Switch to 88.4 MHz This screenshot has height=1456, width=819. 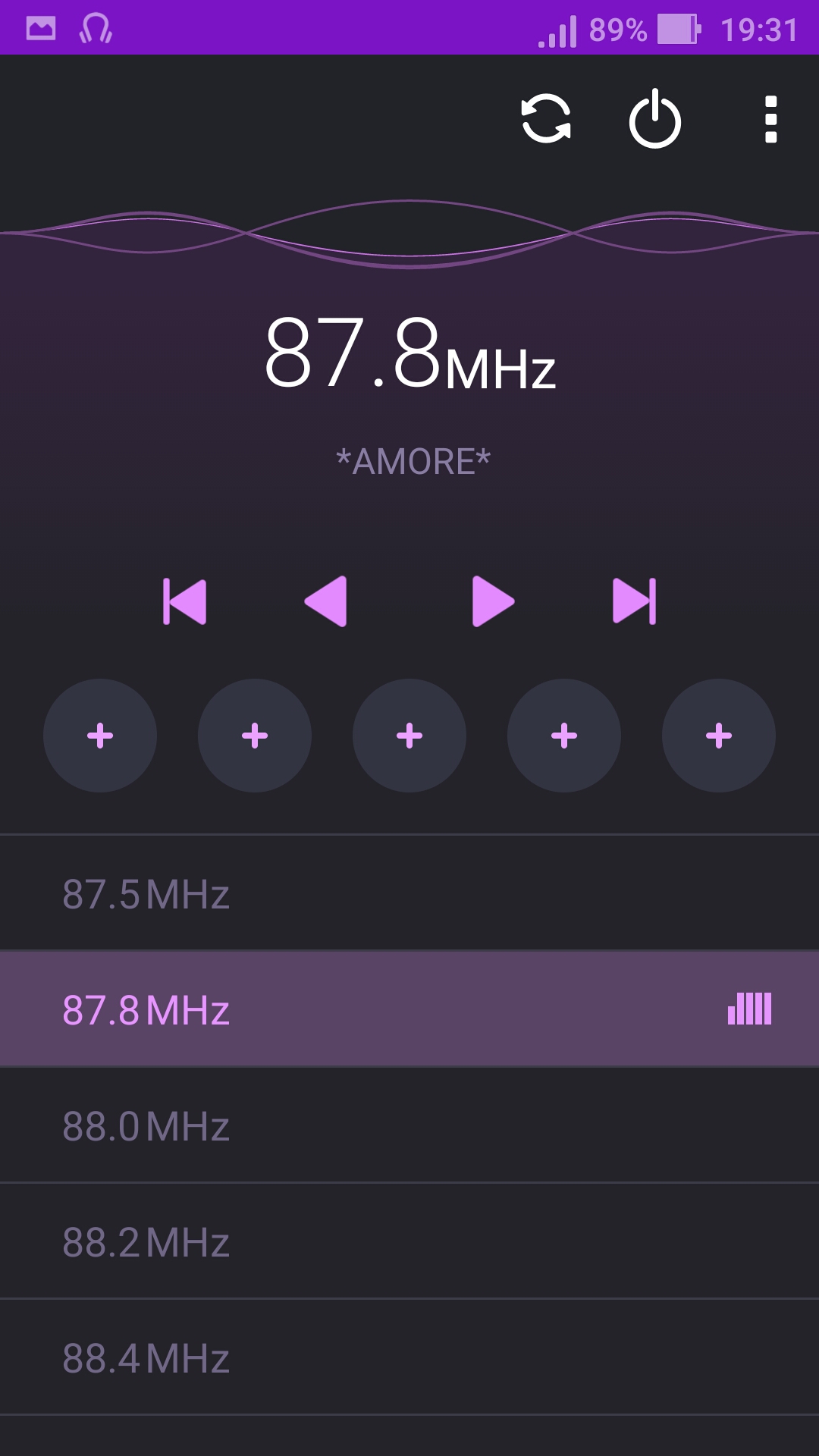click(x=409, y=1357)
